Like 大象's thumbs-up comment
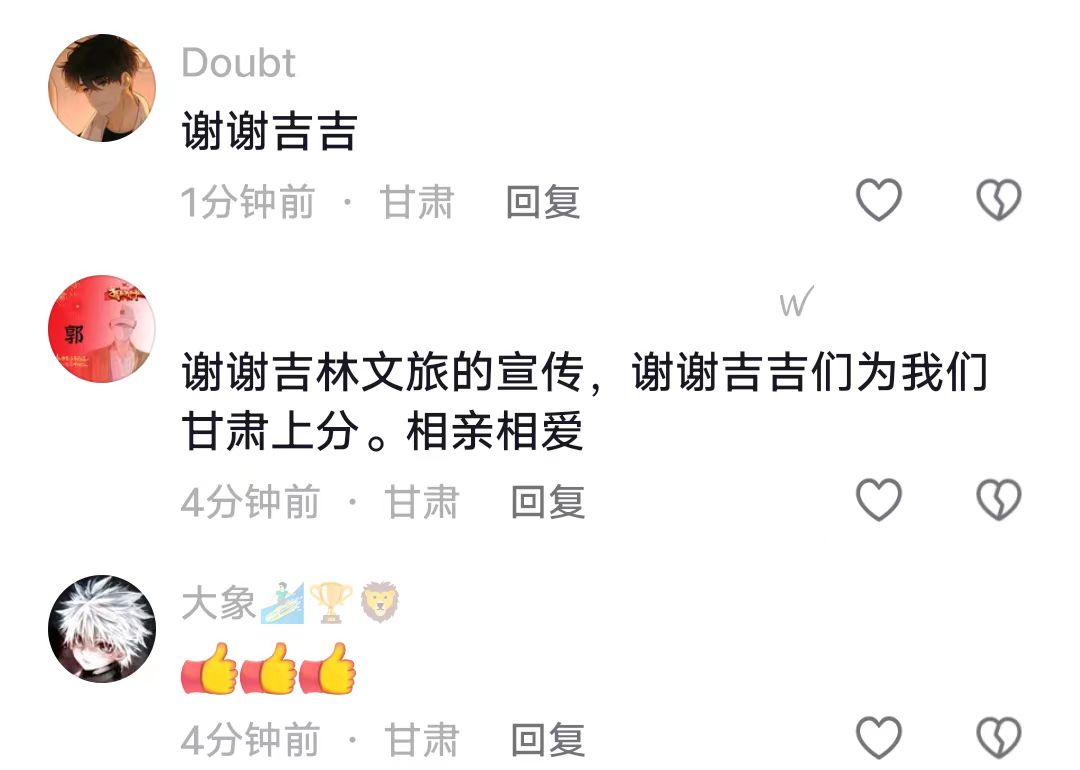The height and width of the screenshot is (770, 1080). click(x=879, y=738)
